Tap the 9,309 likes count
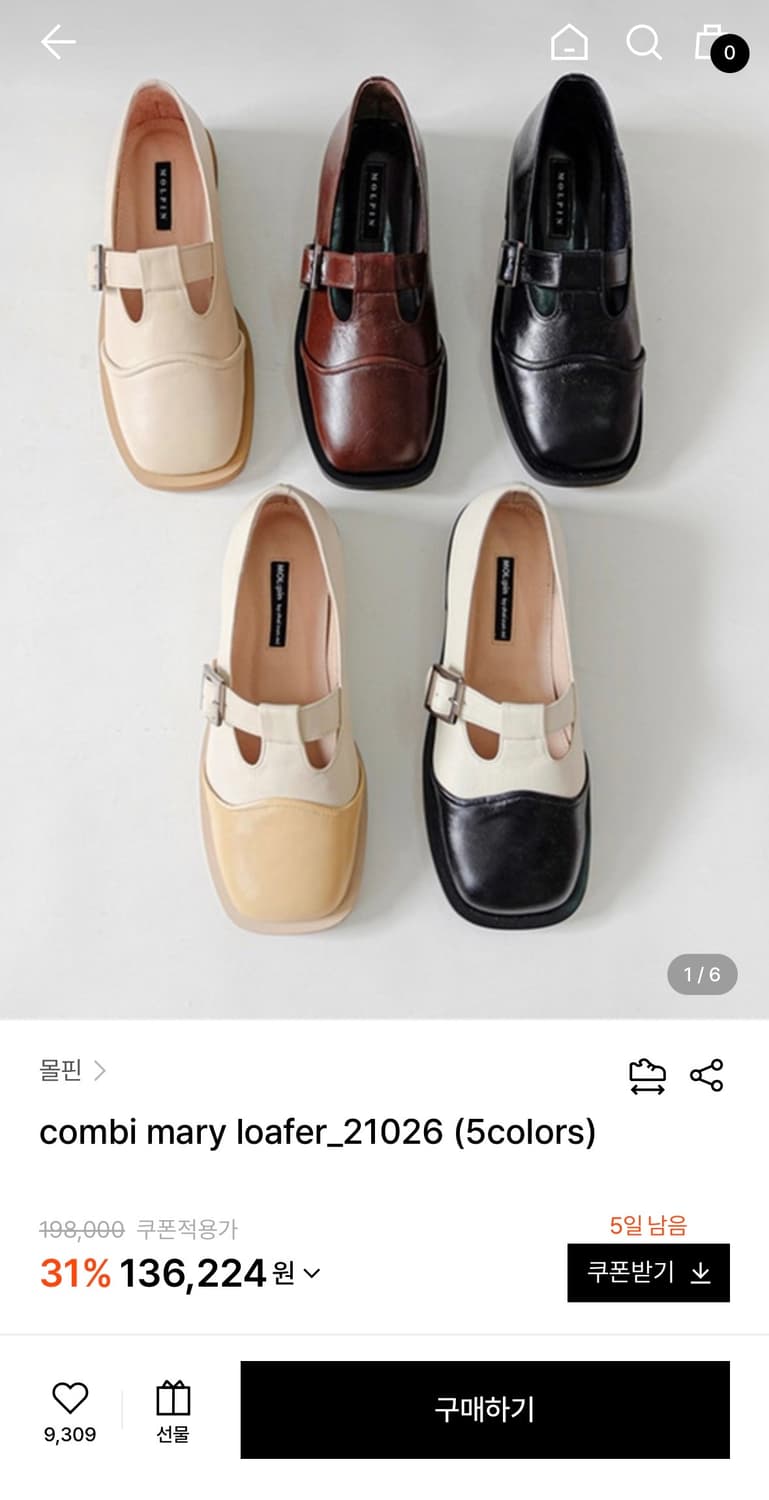The width and height of the screenshot is (769, 1500). pyautogui.click(x=68, y=1434)
